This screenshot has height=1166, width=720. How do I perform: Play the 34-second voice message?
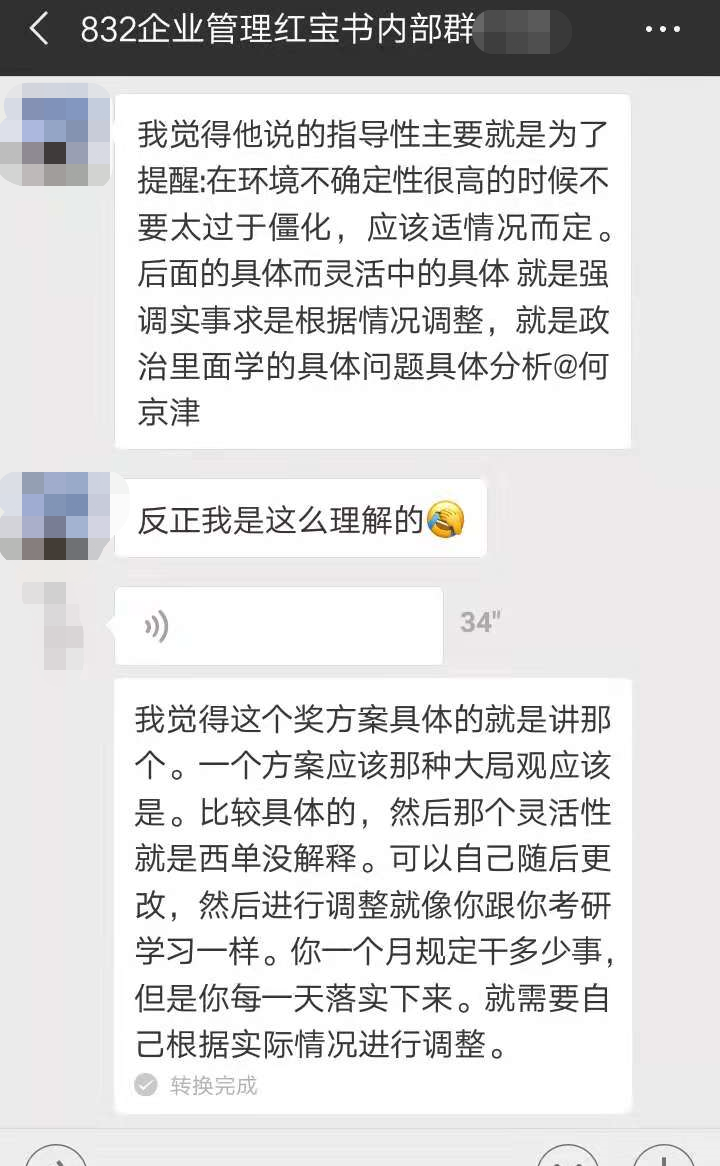278,626
